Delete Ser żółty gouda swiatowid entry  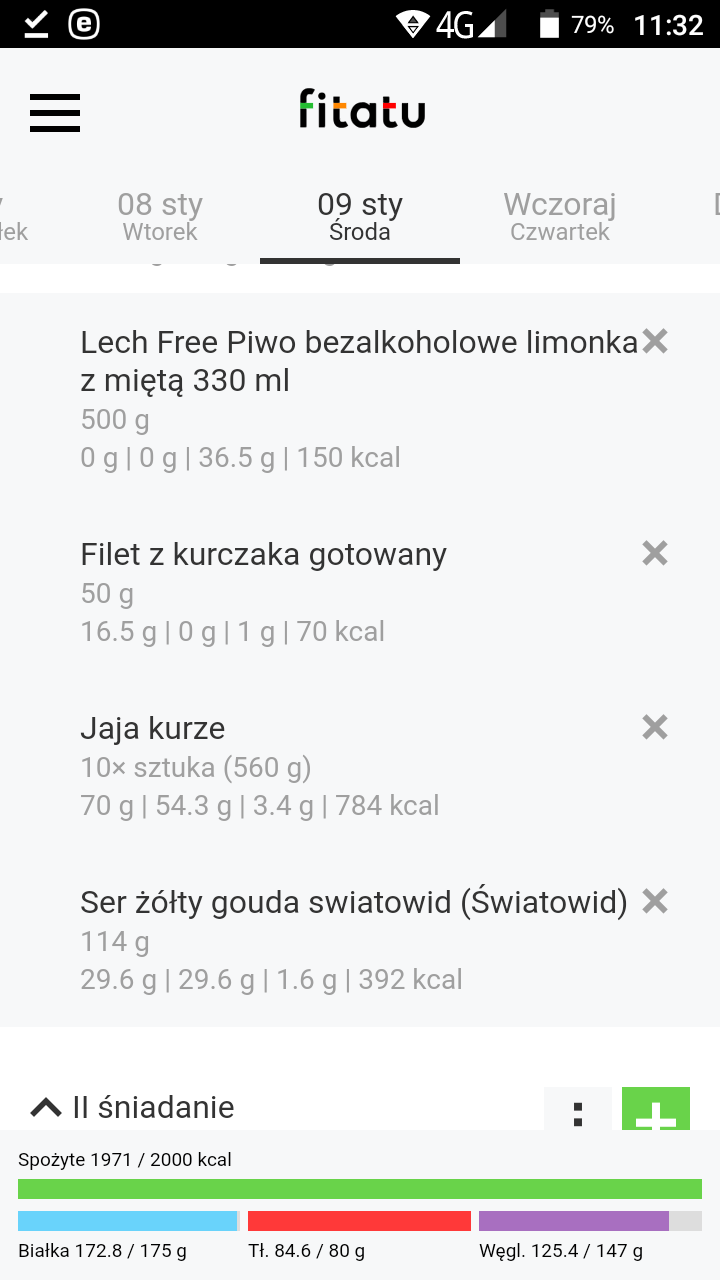tap(655, 901)
